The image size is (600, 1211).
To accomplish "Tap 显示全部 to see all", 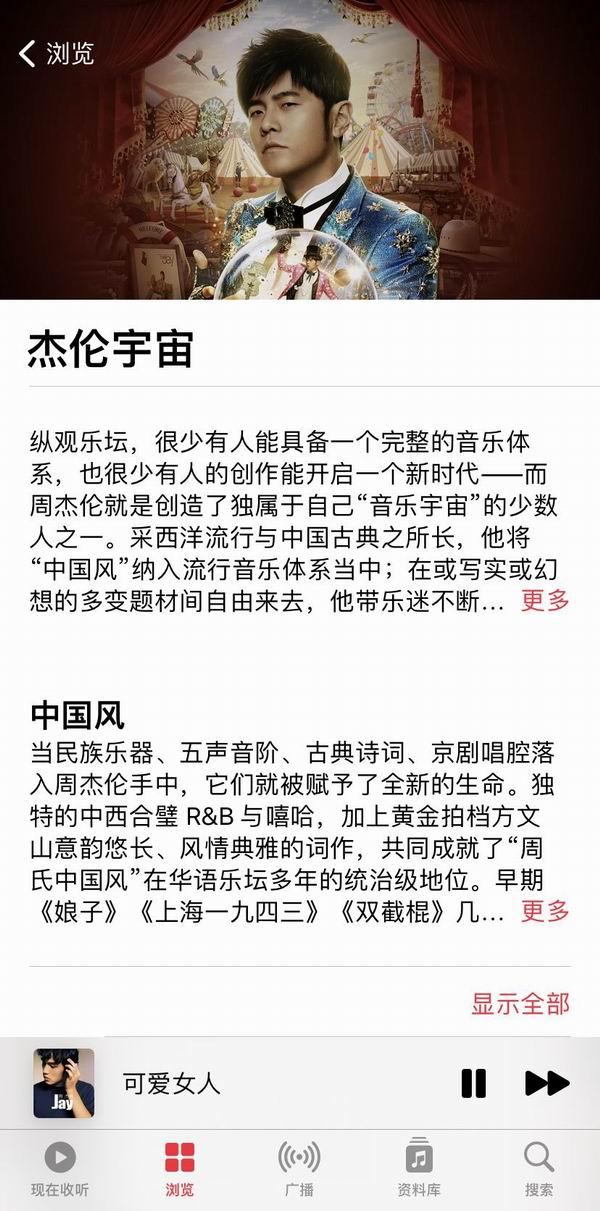I will coord(520,1004).
